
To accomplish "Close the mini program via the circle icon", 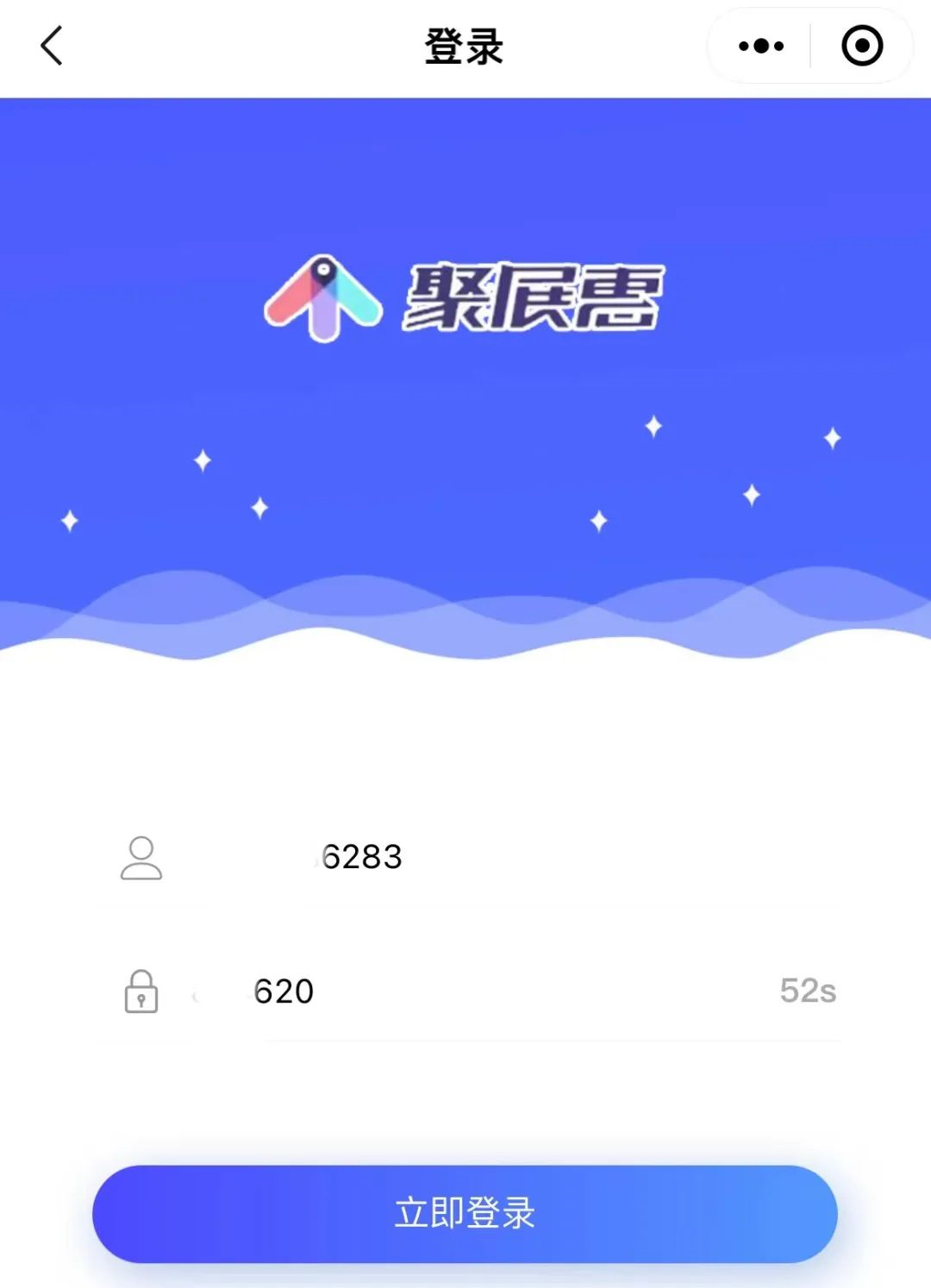I will click(x=861, y=46).
